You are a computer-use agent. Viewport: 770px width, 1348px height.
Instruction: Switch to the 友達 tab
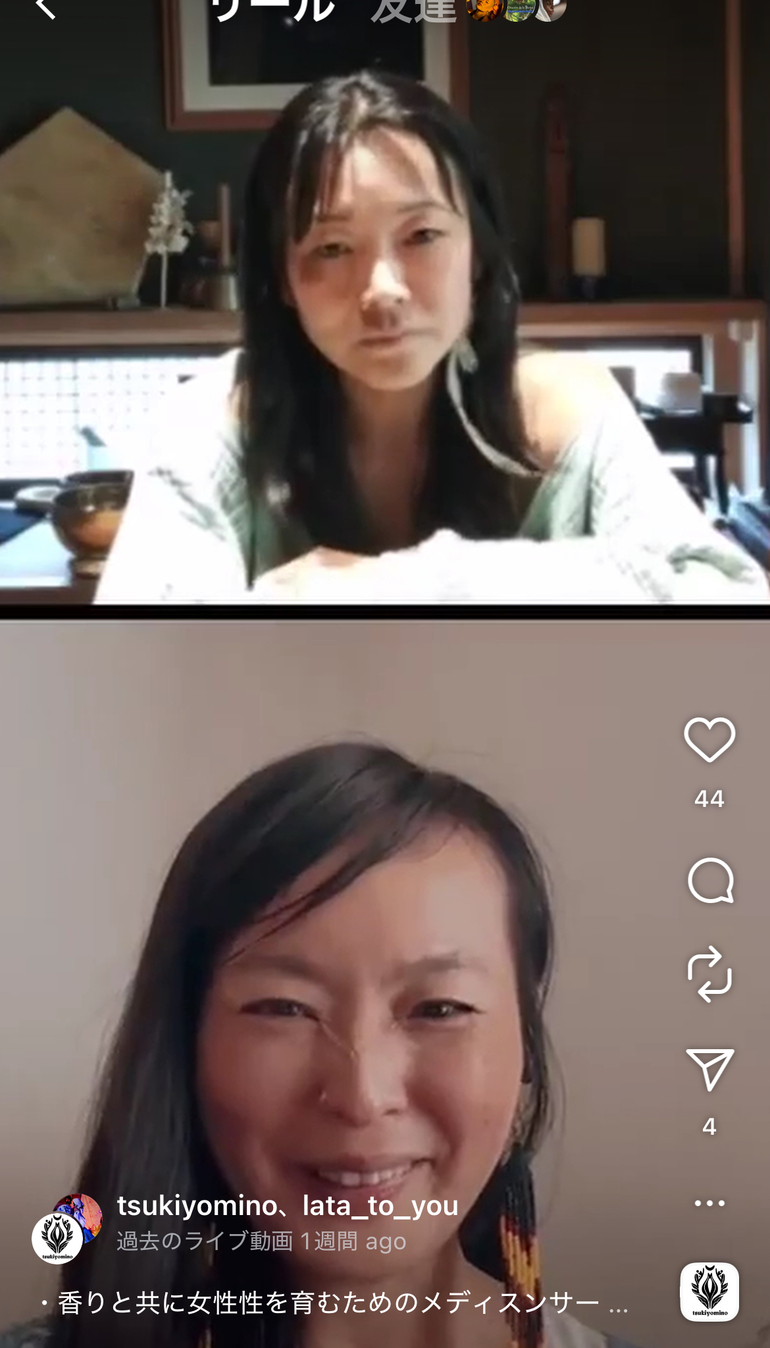tap(413, 9)
